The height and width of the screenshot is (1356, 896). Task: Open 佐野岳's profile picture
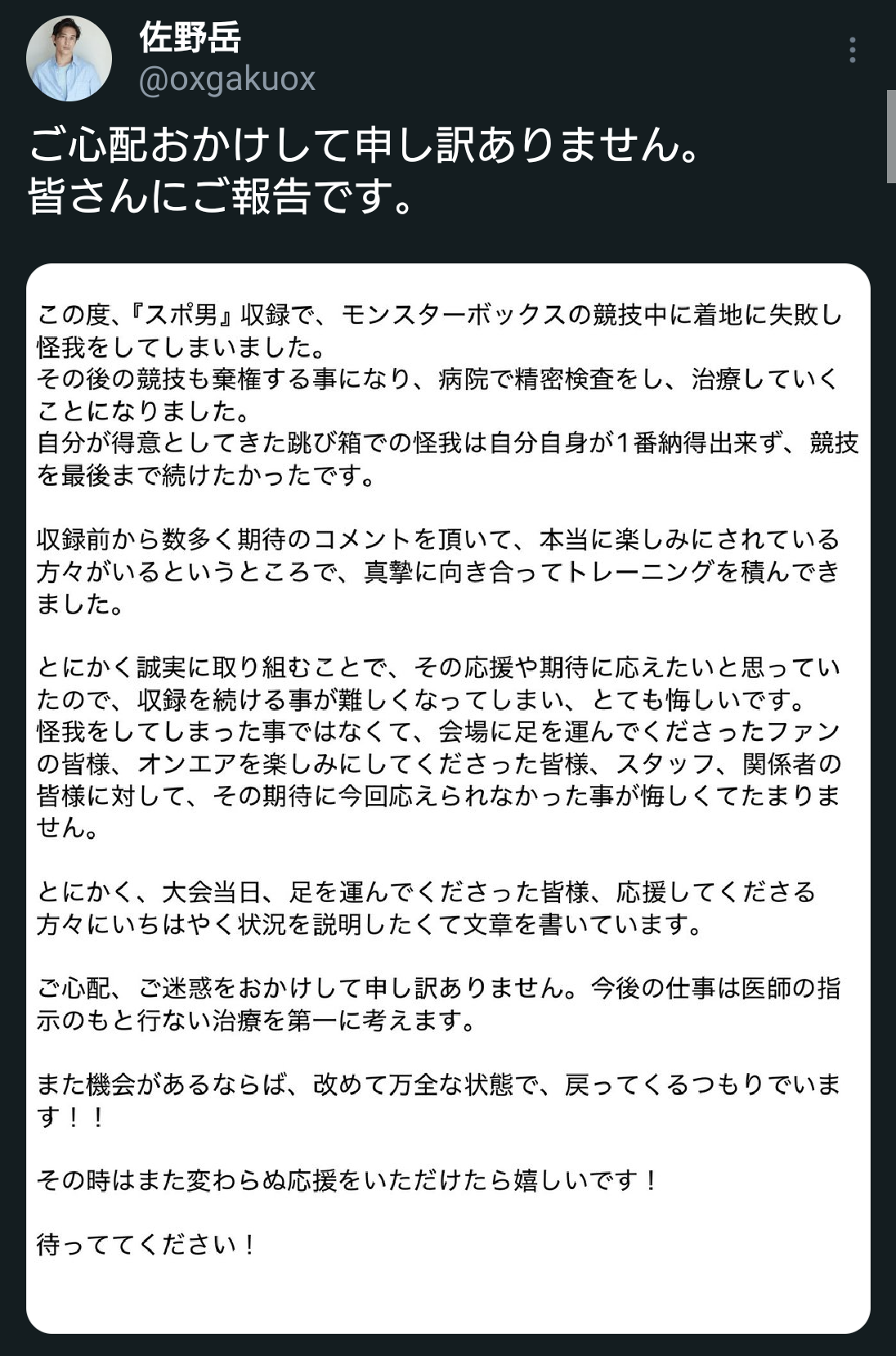[x=69, y=59]
